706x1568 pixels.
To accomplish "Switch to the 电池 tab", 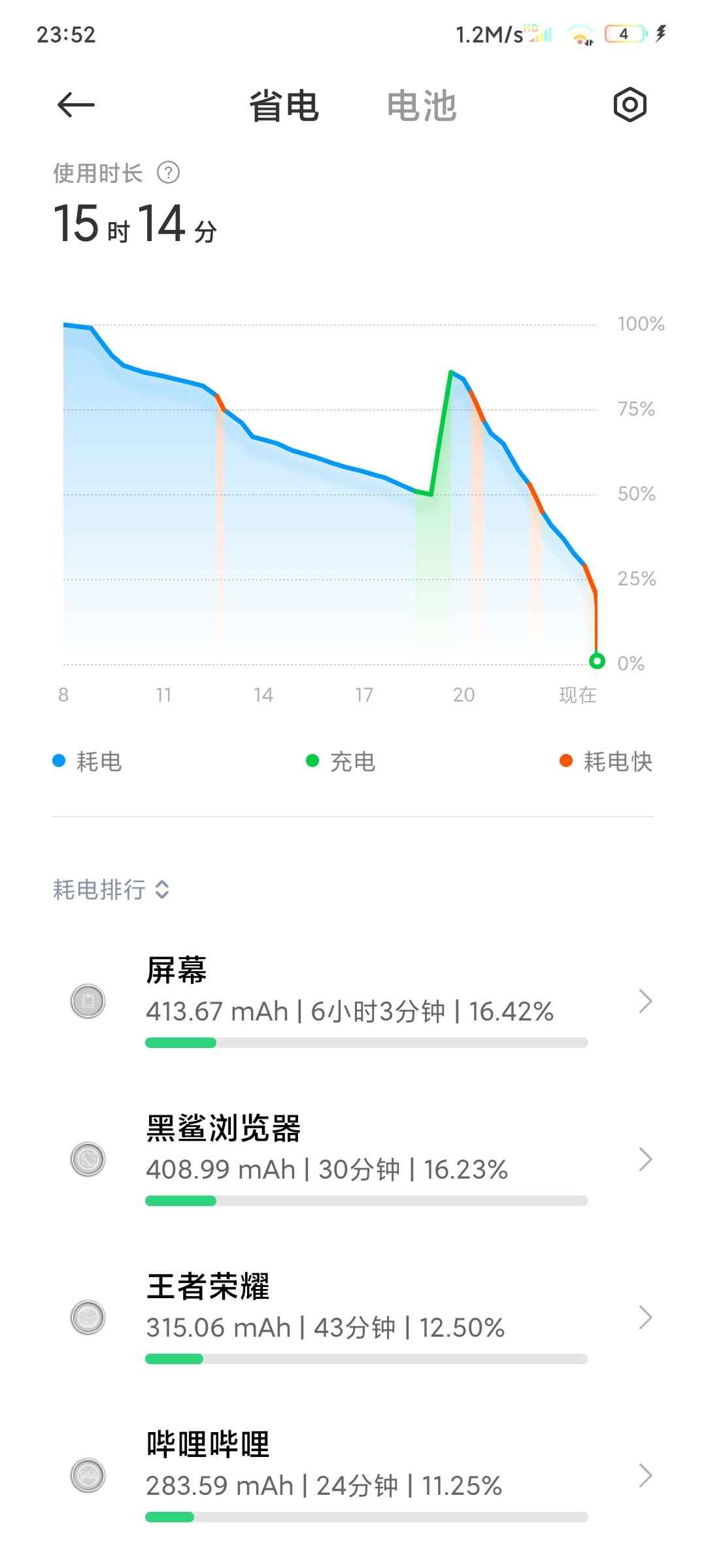I will click(x=422, y=106).
